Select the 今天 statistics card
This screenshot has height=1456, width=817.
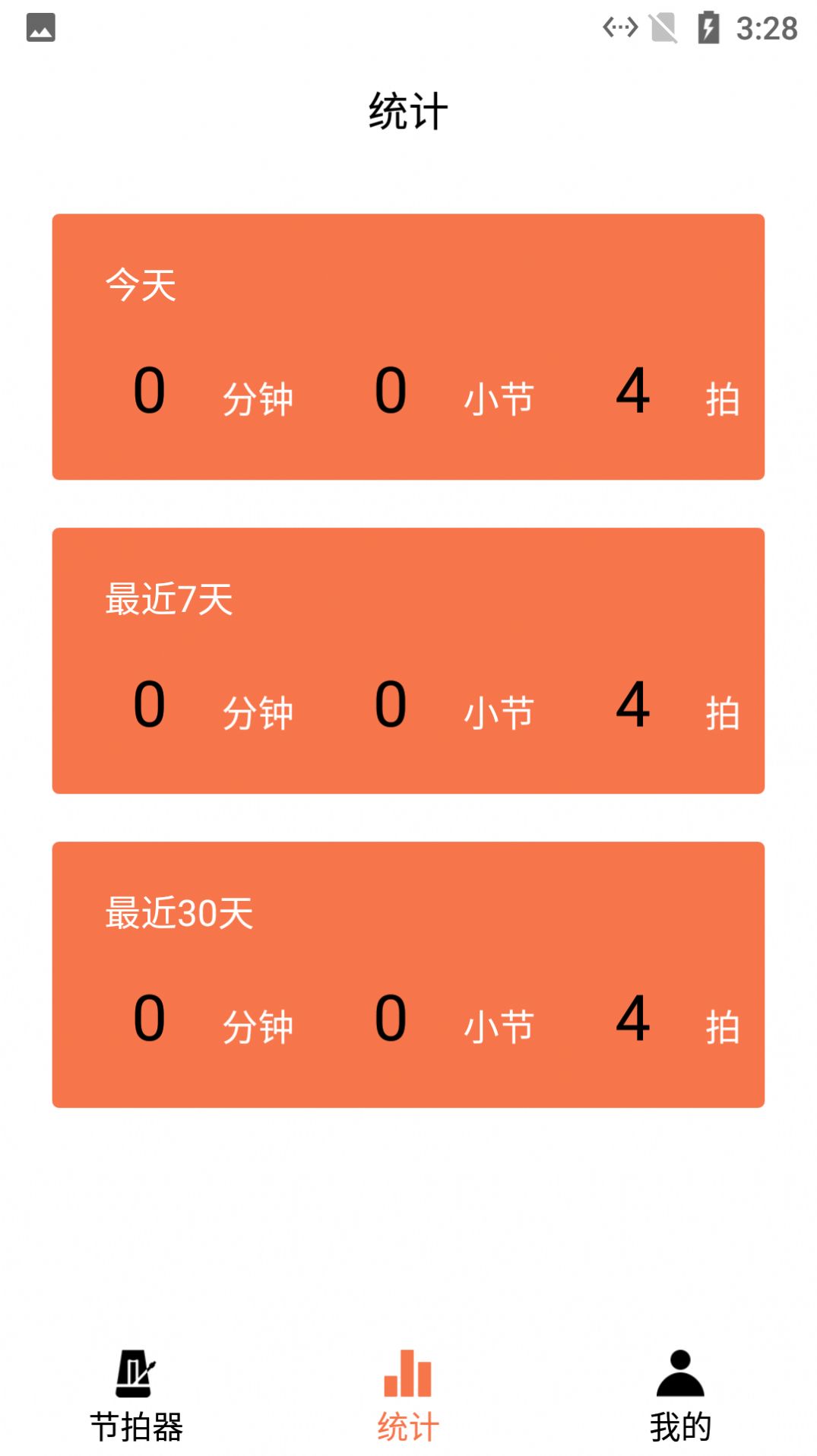[408, 346]
